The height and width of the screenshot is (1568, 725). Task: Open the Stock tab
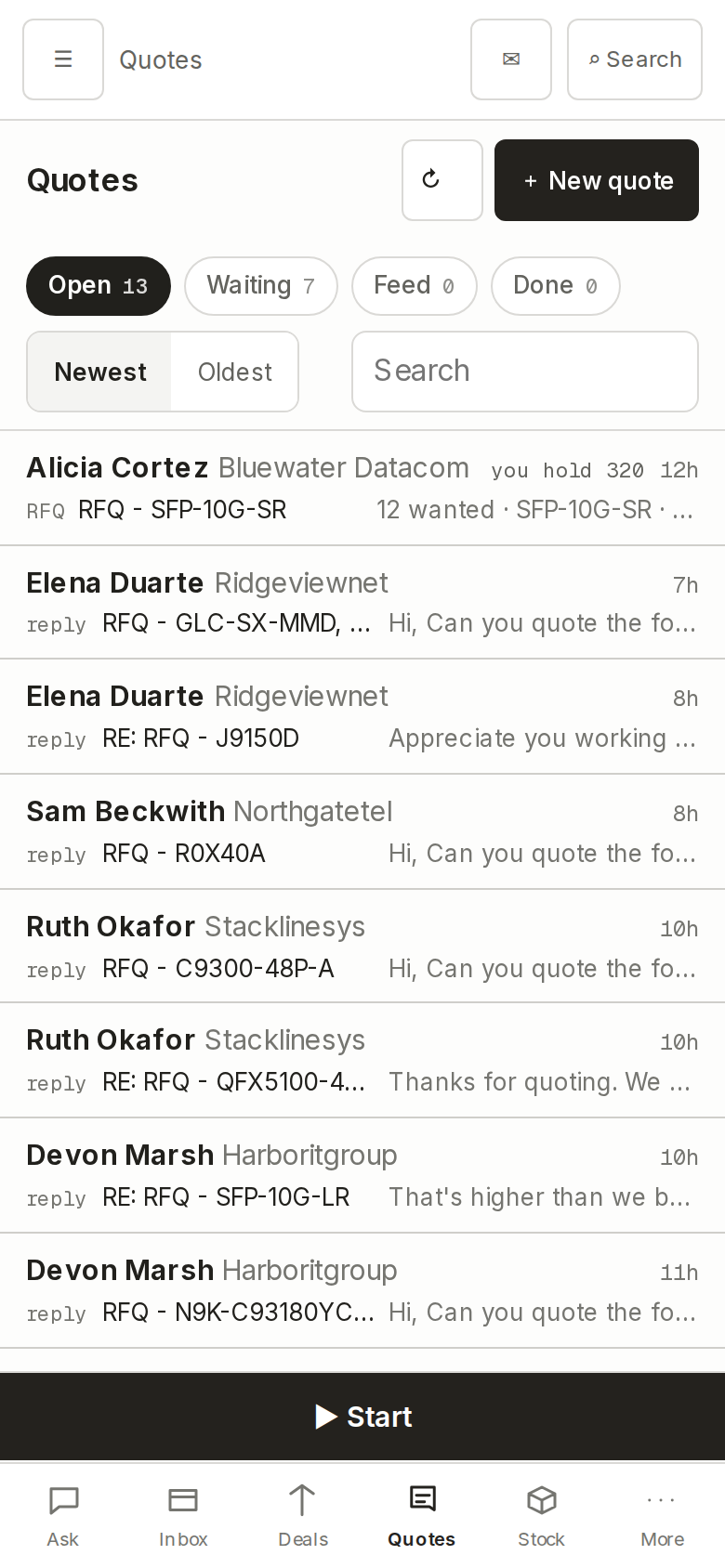click(x=542, y=1516)
